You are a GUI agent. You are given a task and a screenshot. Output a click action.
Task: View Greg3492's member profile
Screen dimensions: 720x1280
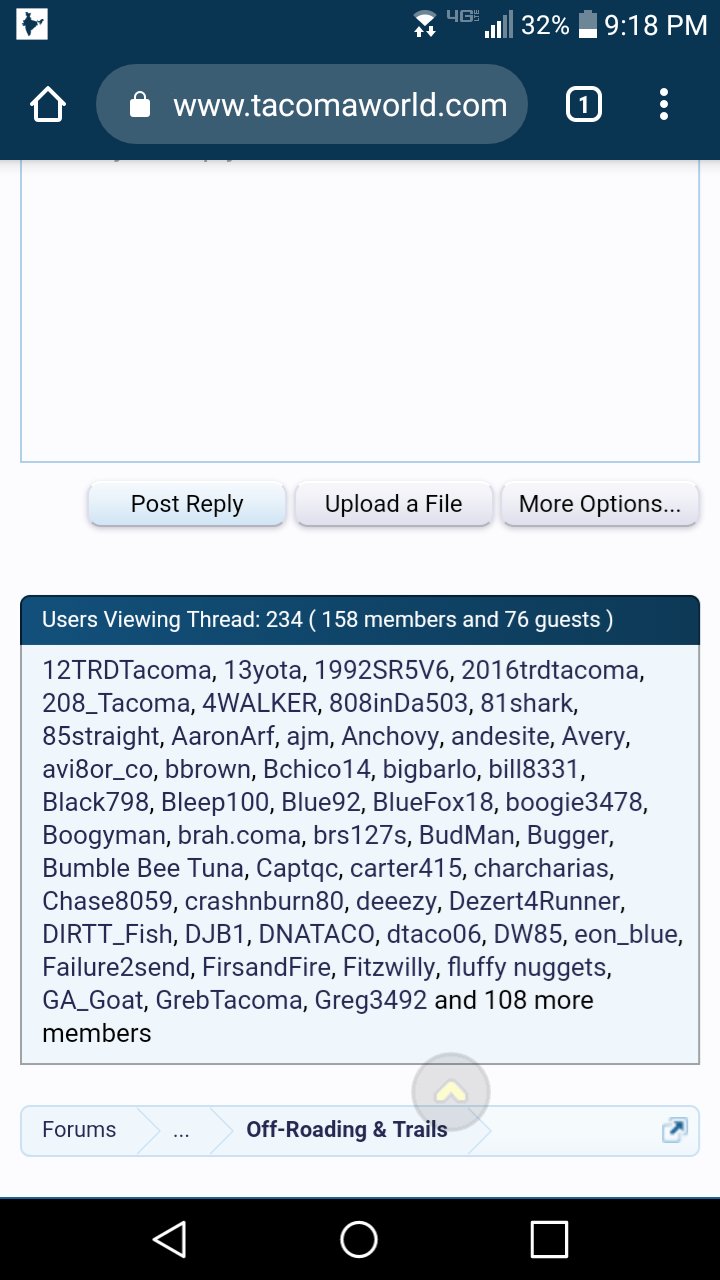click(371, 1000)
